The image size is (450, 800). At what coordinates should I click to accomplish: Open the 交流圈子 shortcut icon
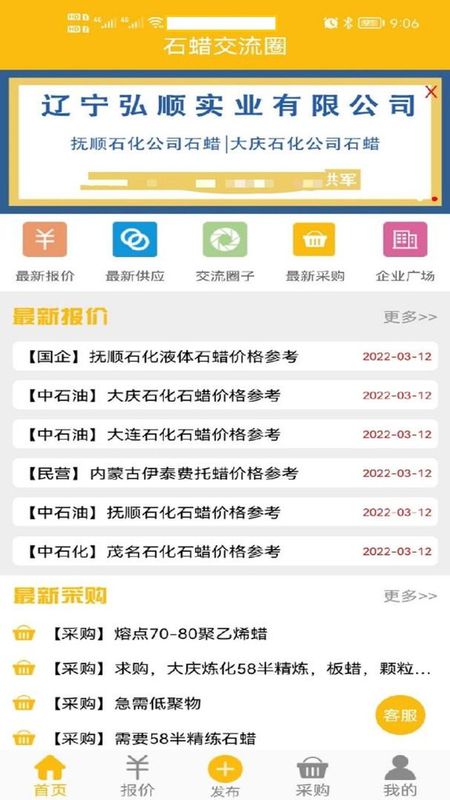[225, 239]
